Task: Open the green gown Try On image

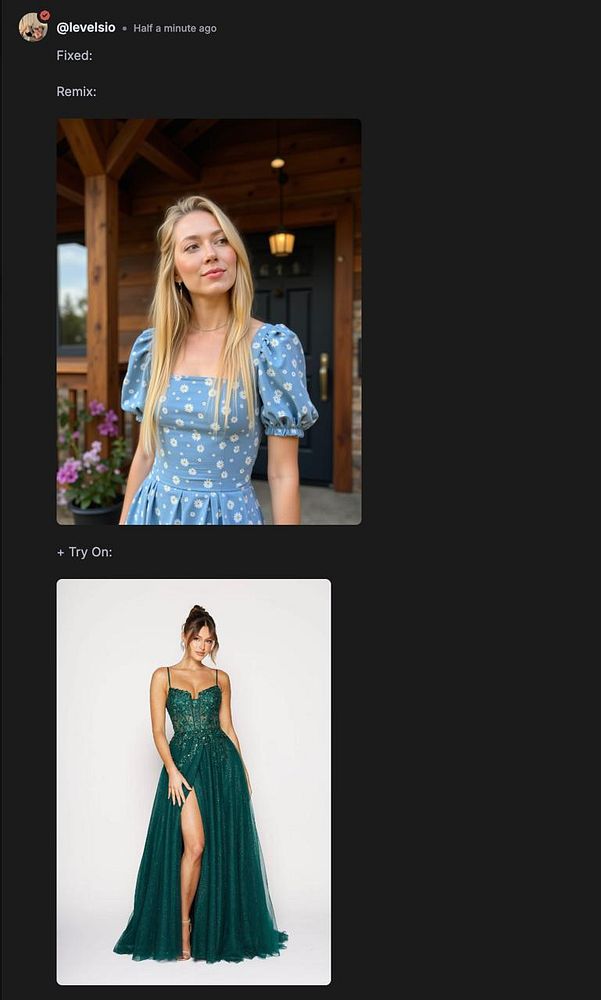Action: (x=193, y=781)
